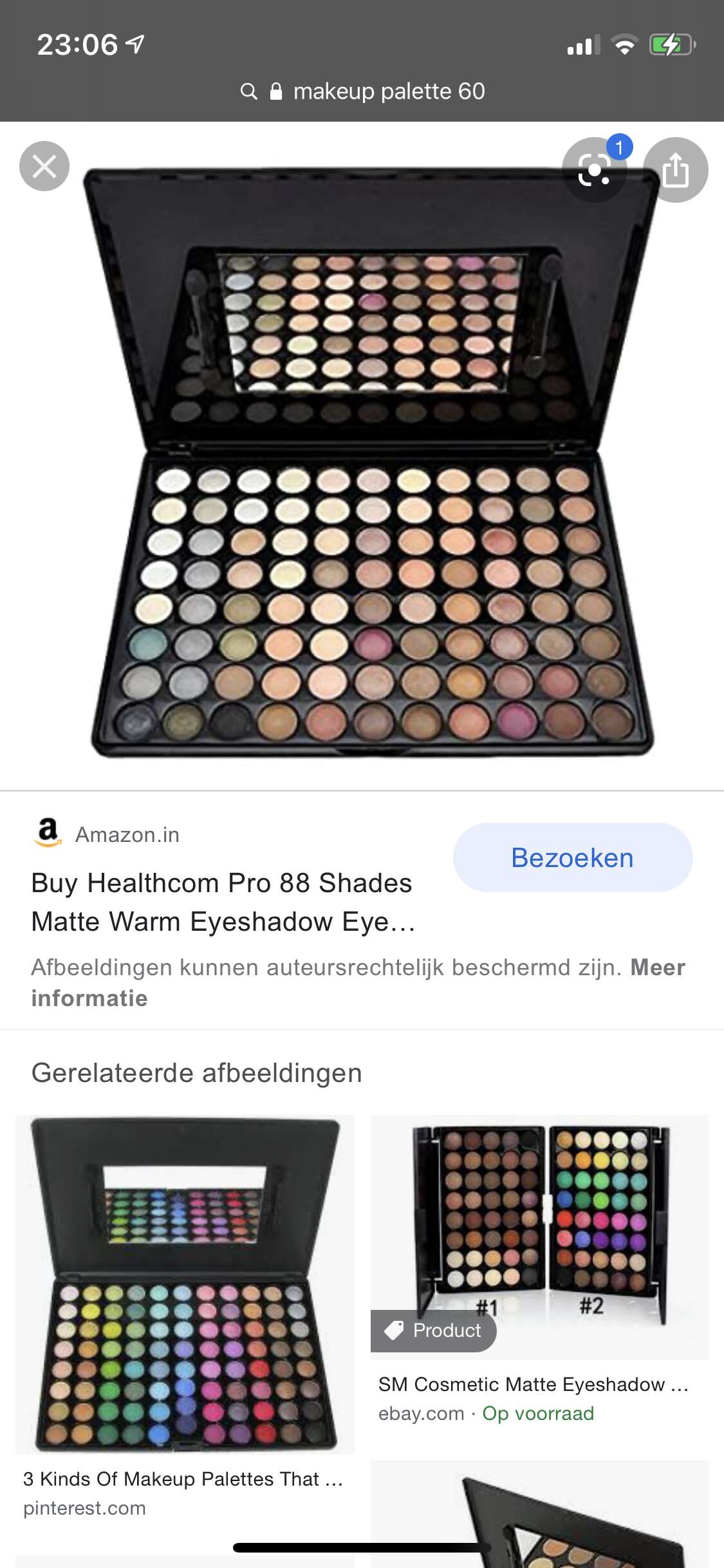
Task: Share this image
Action: [x=676, y=170]
